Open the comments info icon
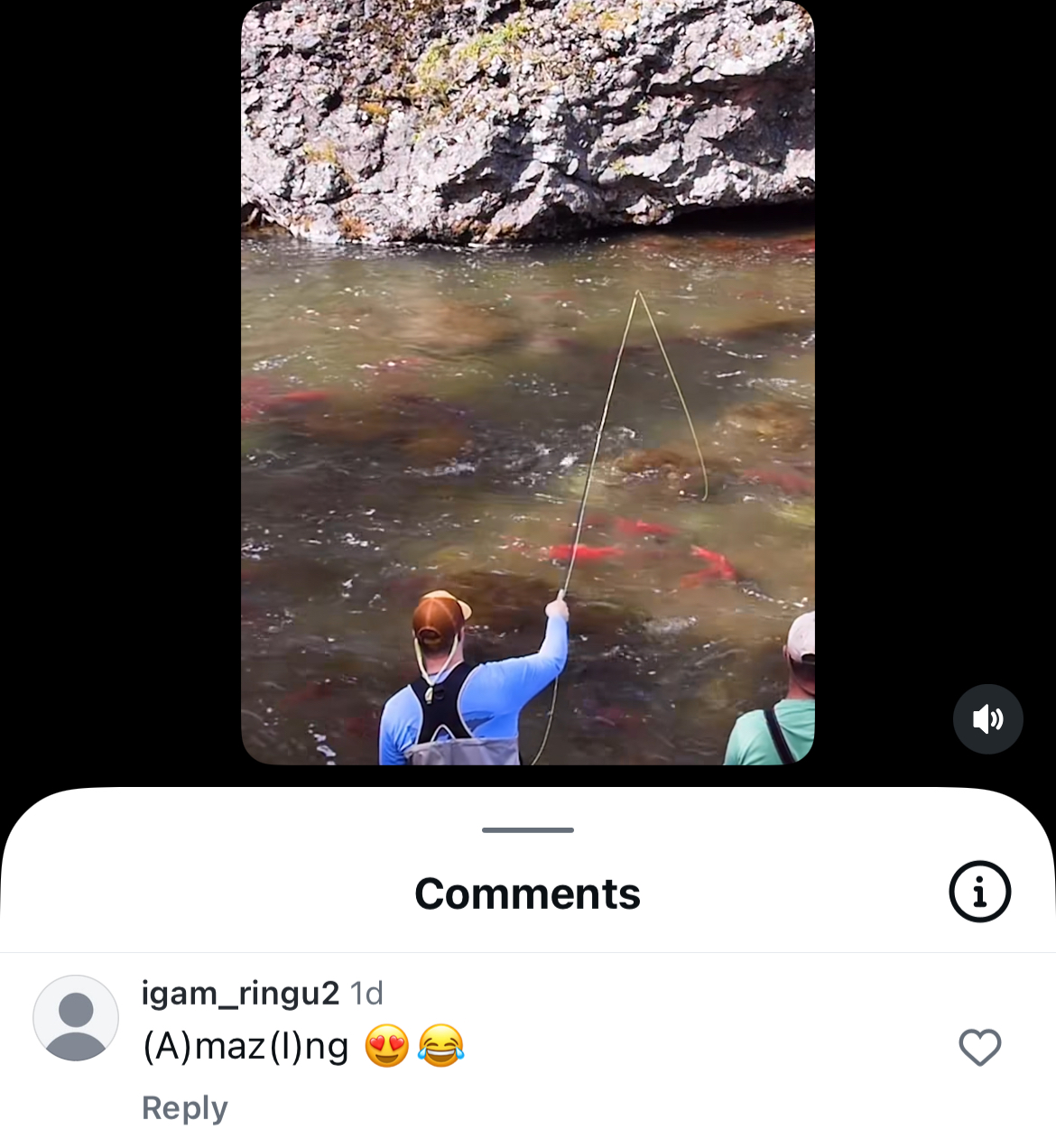Image resolution: width=1056 pixels, height=1148 pixels. (x=979, y=892)
